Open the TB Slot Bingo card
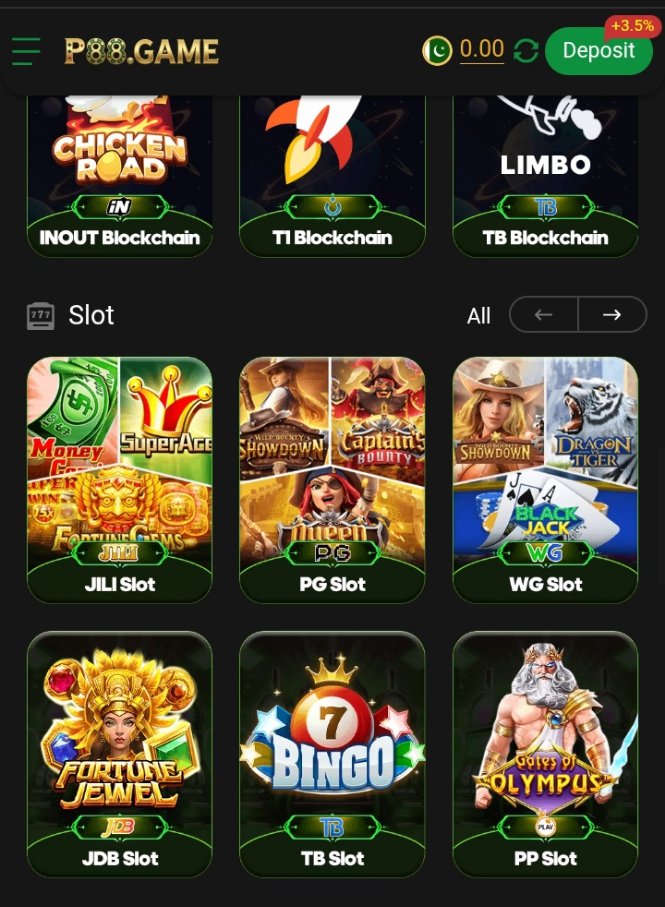Image resolution: width=665 pixels, height=907 pixels. tap(332, 754)
